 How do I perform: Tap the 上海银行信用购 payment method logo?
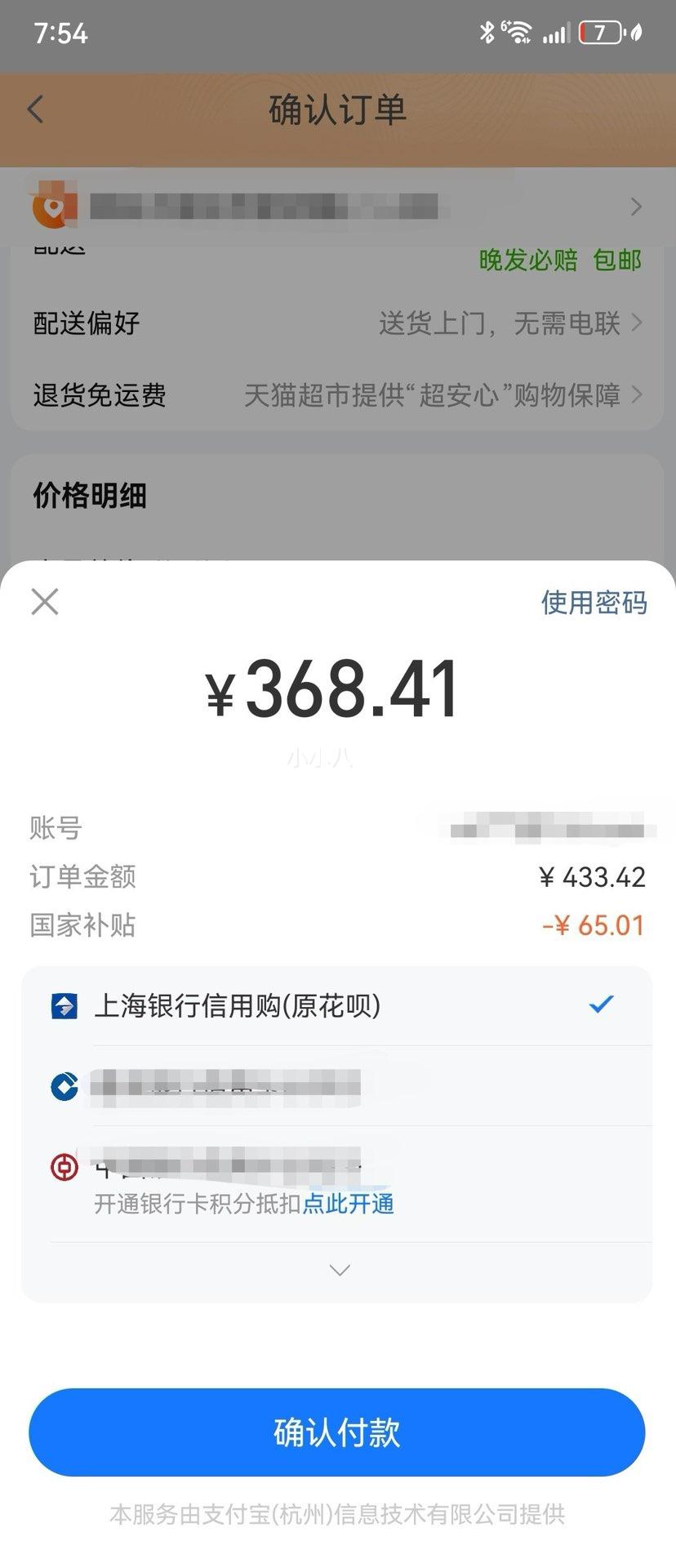pyautogui.click(x=65, y=1005)
